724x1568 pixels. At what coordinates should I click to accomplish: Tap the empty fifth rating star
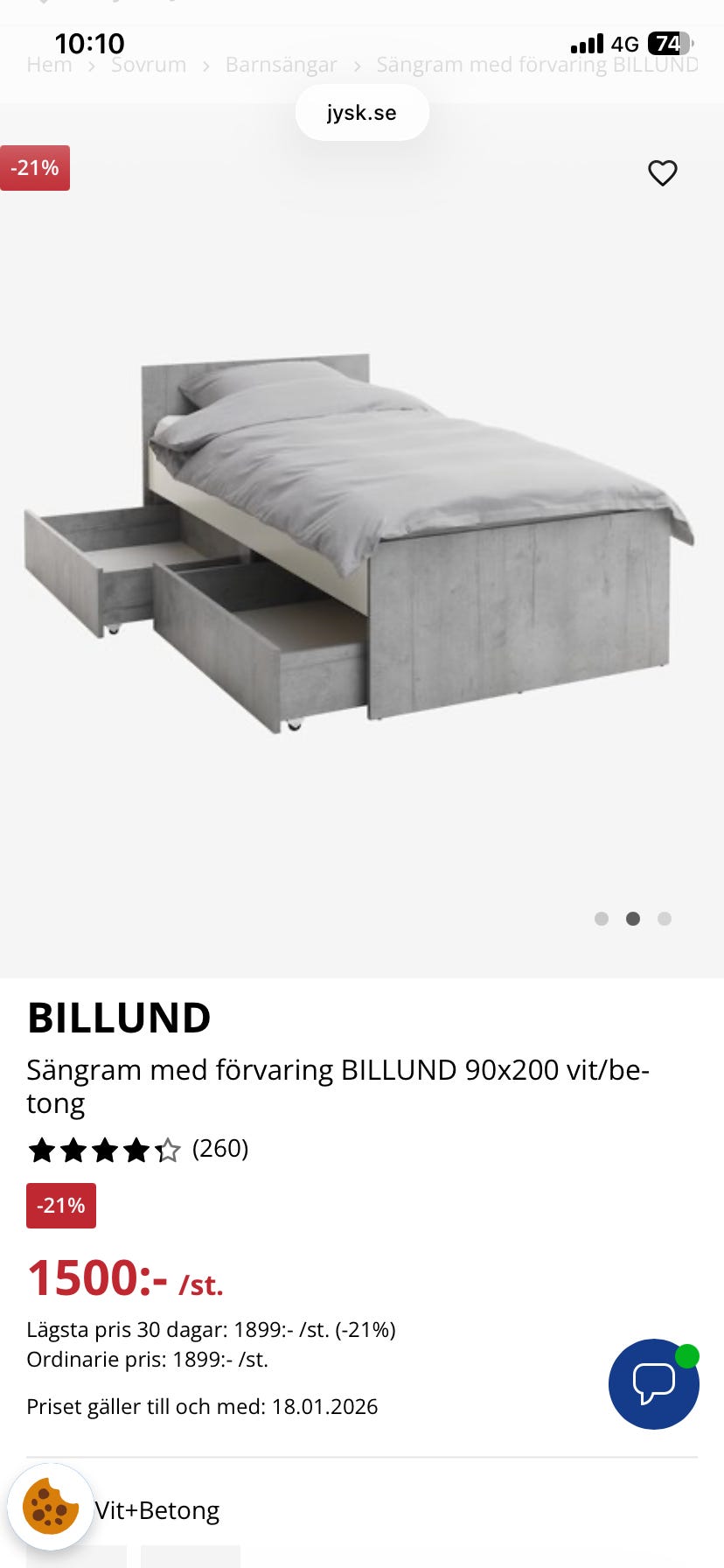point(169,1151)
